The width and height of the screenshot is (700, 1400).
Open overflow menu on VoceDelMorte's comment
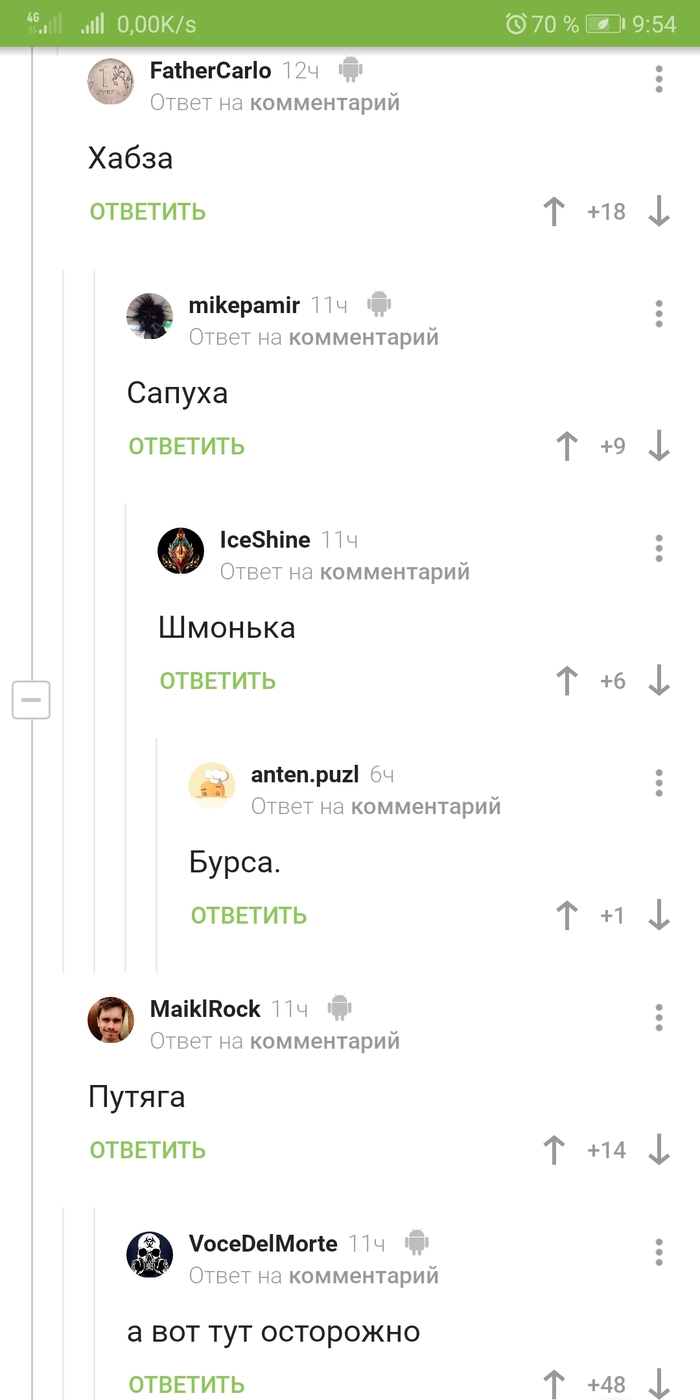[x=659, y=1252]
